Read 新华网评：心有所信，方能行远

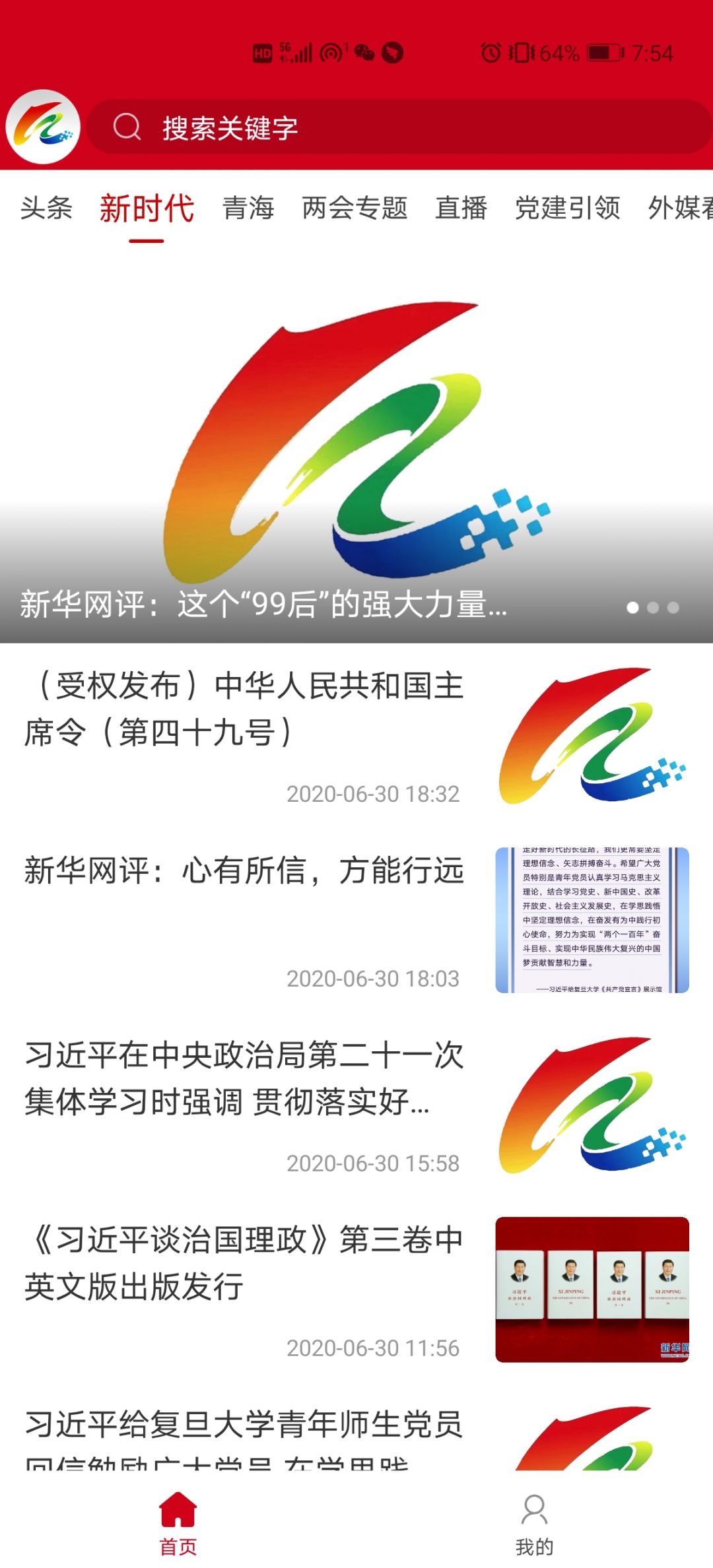(356, 920)
